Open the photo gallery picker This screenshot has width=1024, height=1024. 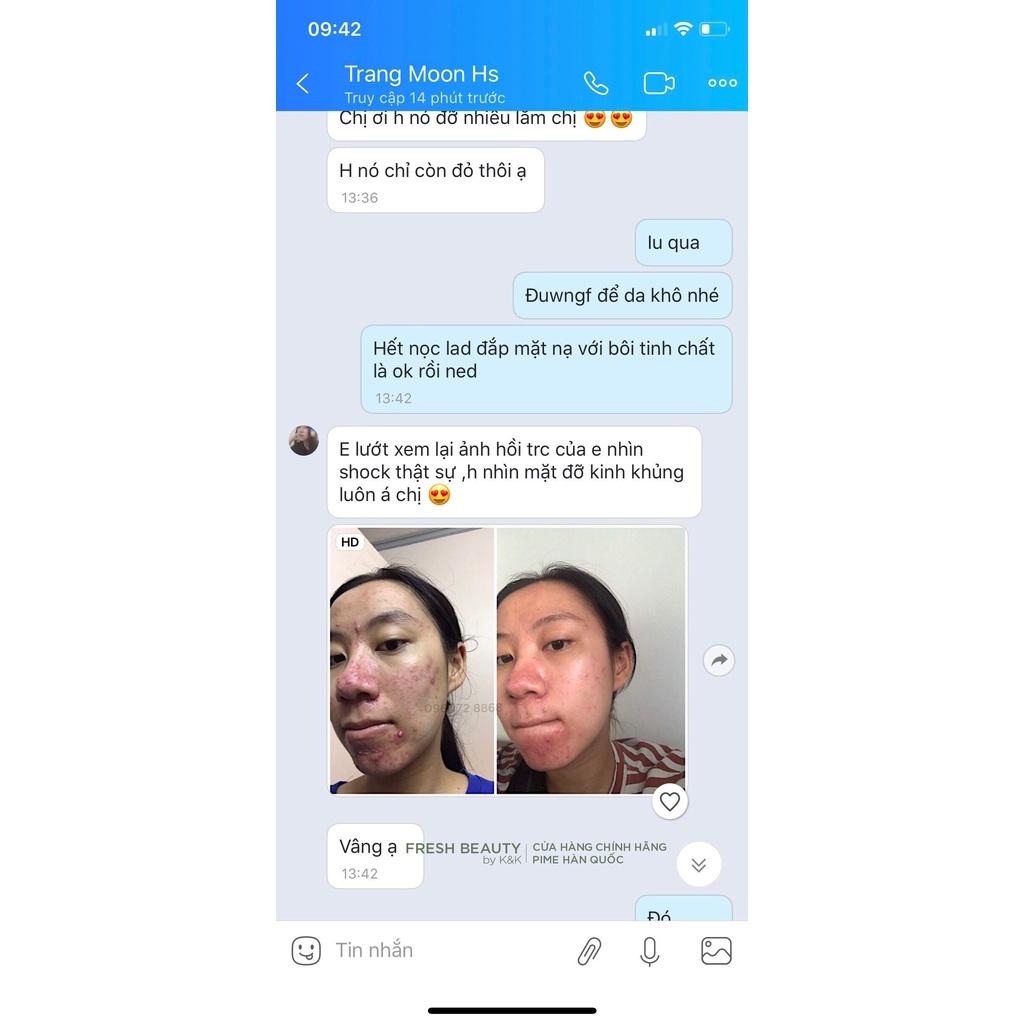pos(716,951)
